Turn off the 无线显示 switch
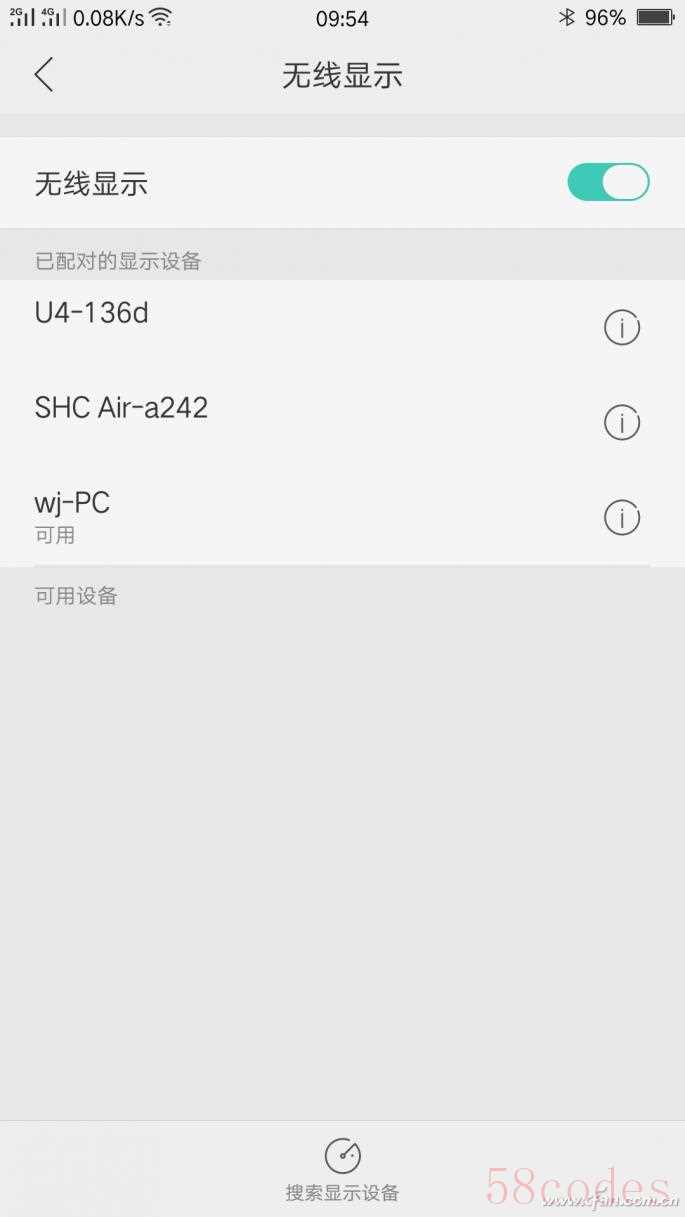Image resolution: width=685 pixels, height=1217 pixels. (x=608, y=183)
